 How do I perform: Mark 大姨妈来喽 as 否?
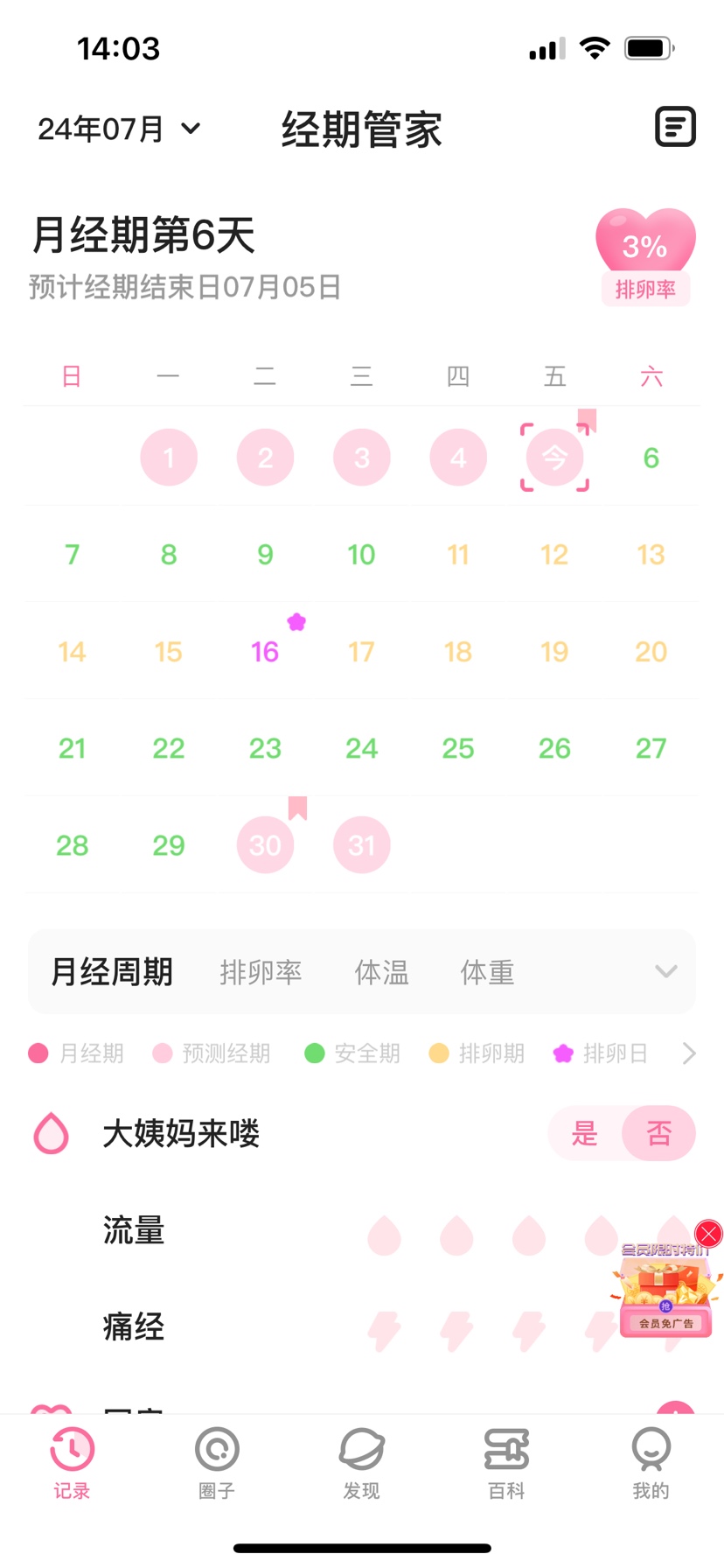pyautogui.click(x=658, y=1134)
